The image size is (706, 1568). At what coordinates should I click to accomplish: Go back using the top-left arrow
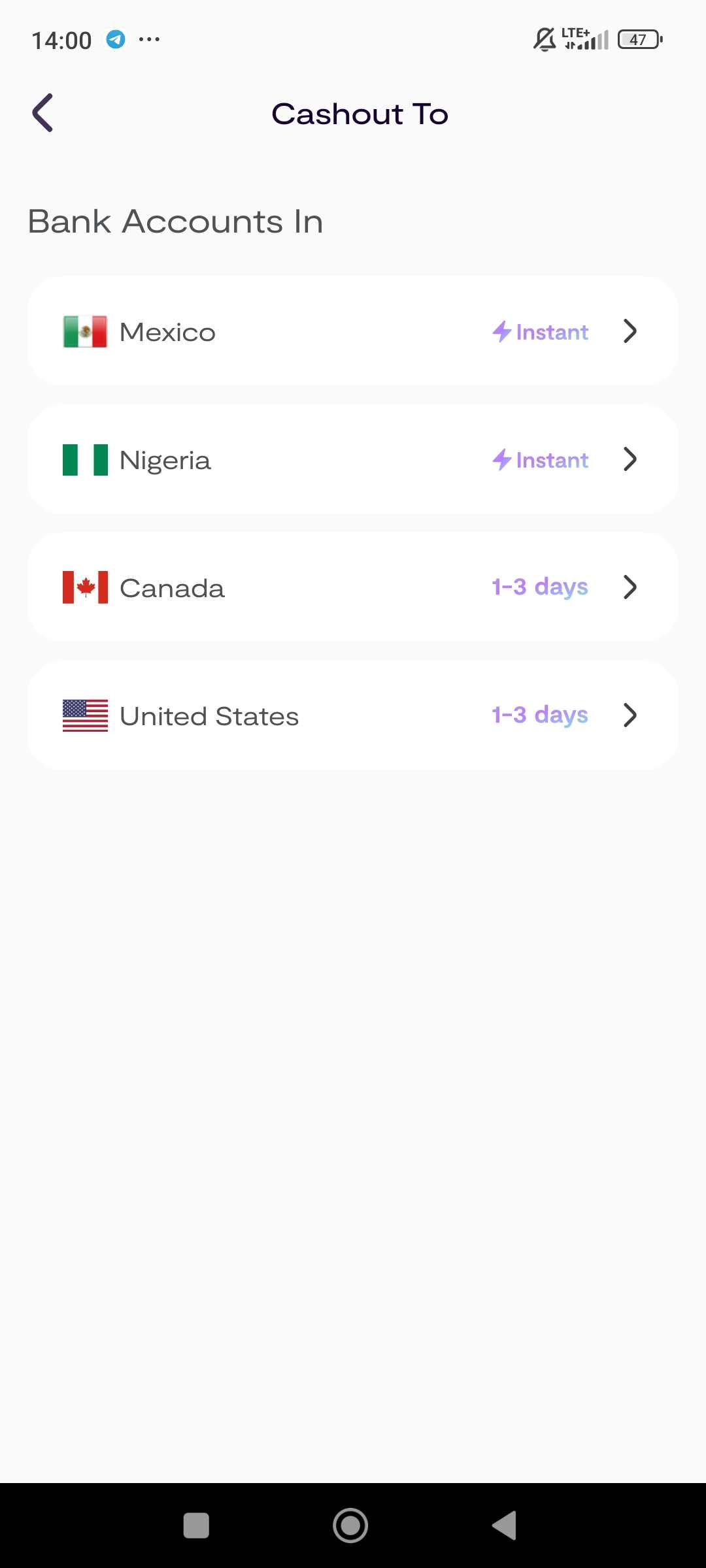43,113
